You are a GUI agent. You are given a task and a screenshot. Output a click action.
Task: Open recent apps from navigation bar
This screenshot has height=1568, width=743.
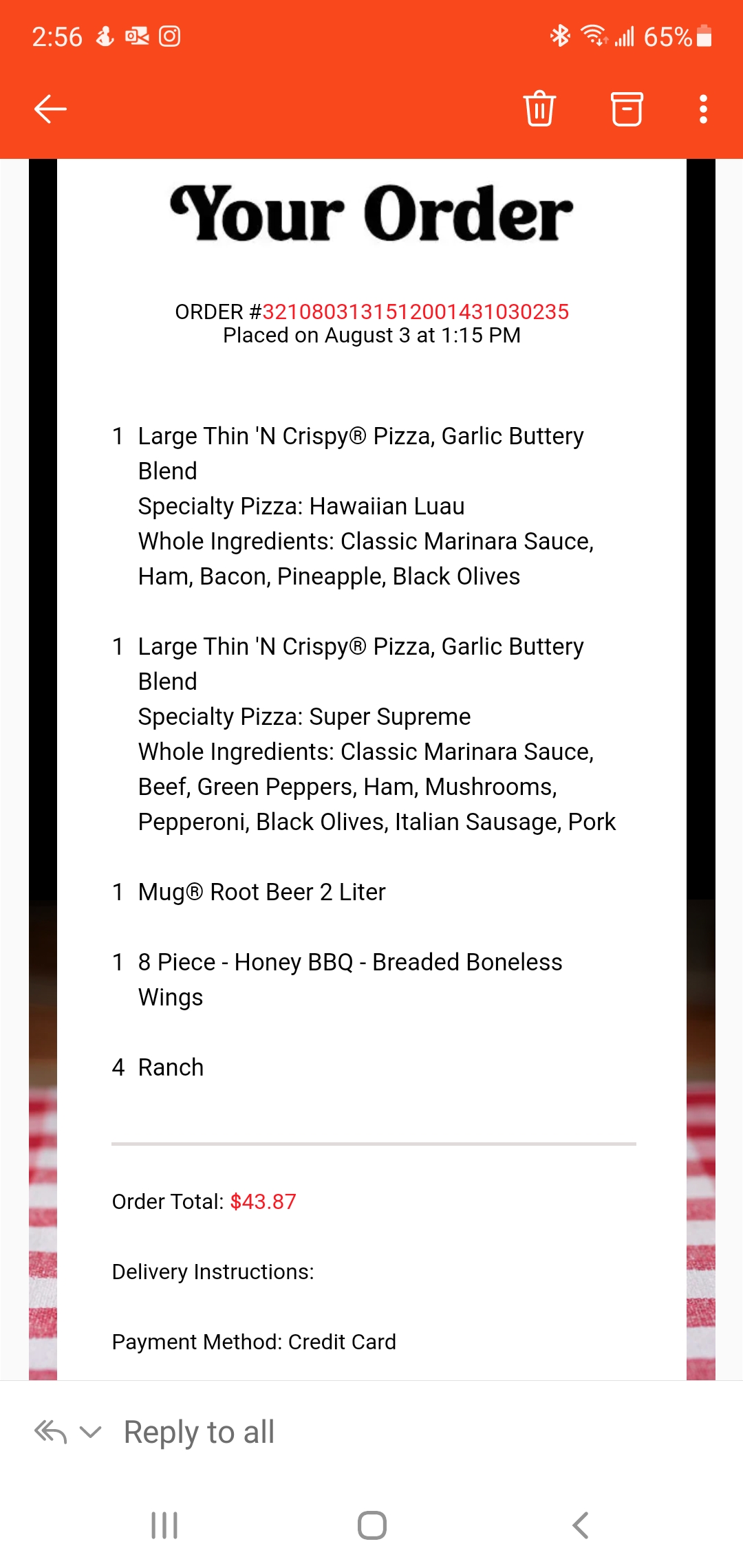[x=164, y=1525]
